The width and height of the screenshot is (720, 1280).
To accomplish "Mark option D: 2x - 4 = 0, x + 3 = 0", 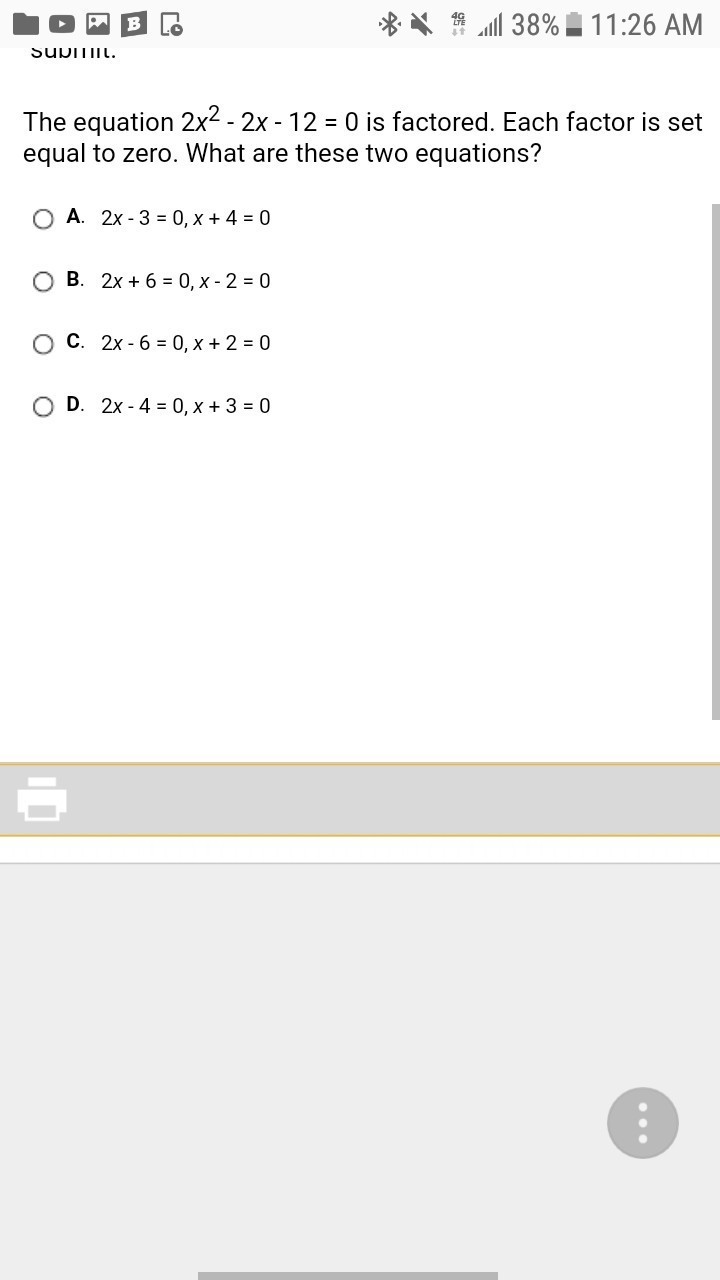I will (43, 406).
